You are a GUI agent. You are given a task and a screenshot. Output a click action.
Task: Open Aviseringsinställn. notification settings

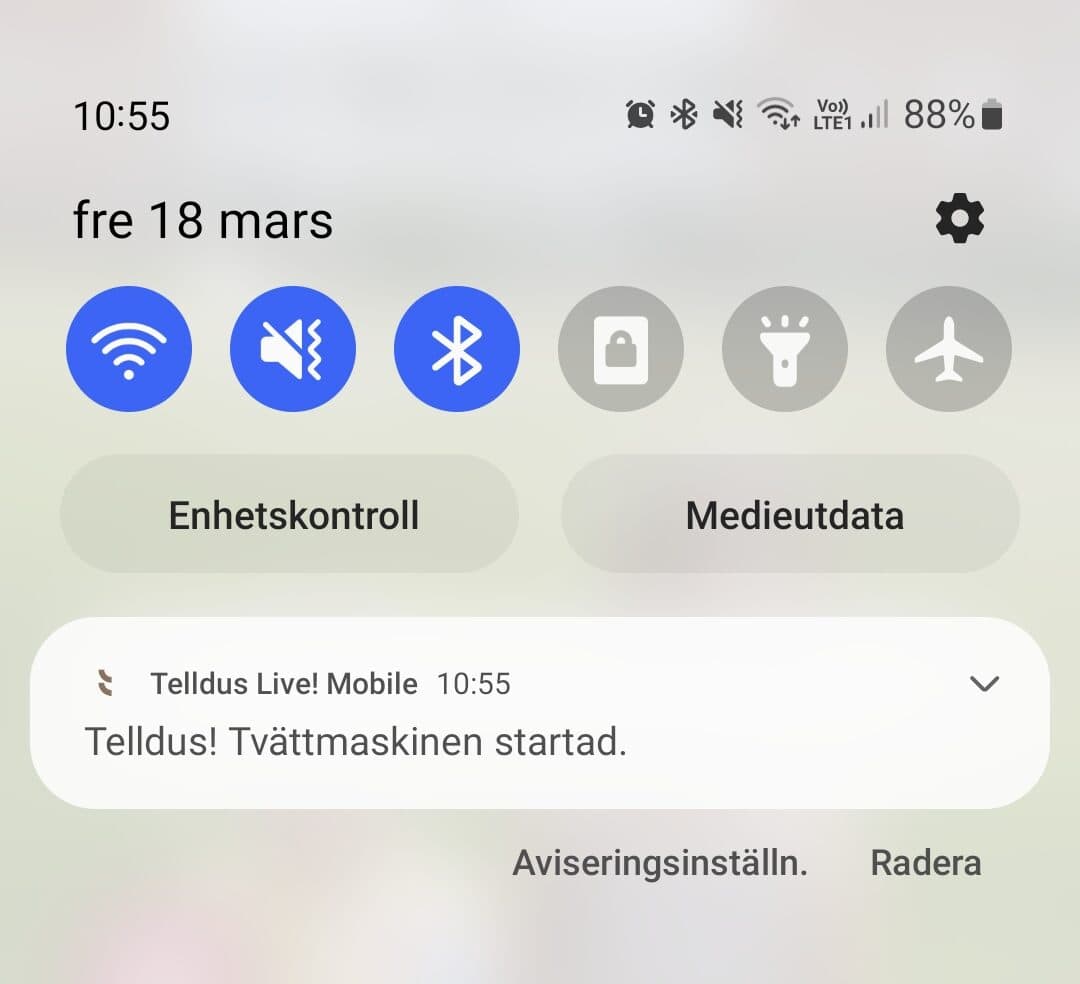point(660,863)
